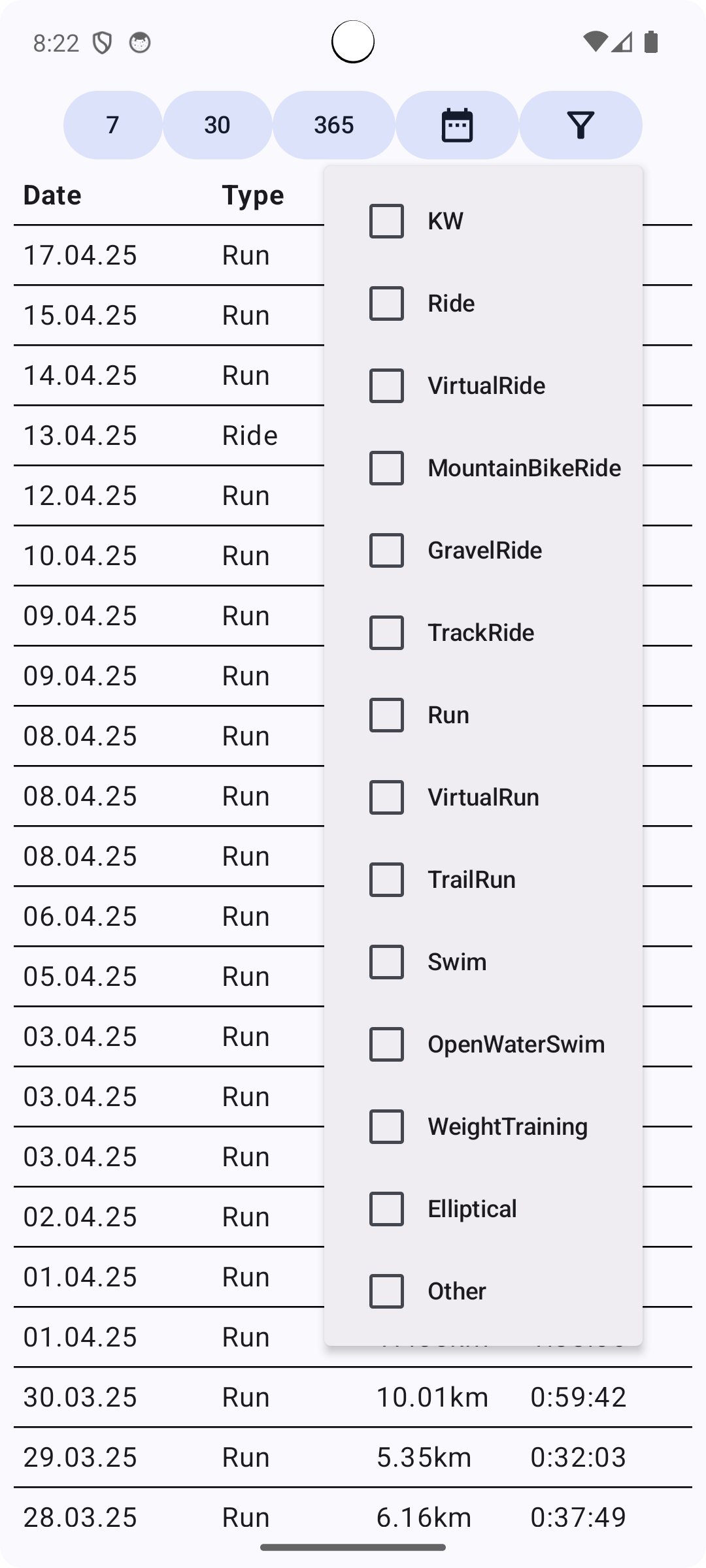Check the Swim filter checkbox

coord(386,962)
